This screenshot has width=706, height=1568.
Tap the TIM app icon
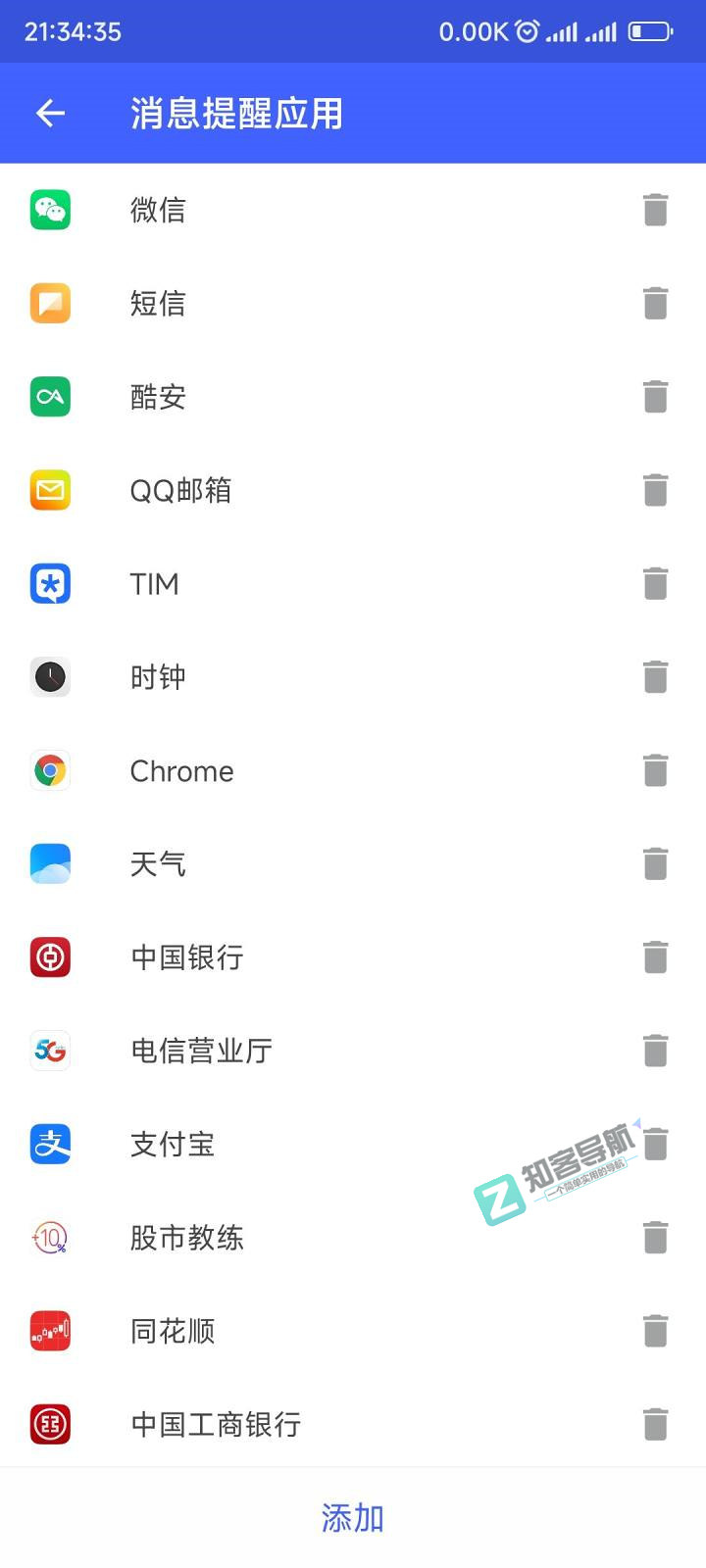coord(50,583)
